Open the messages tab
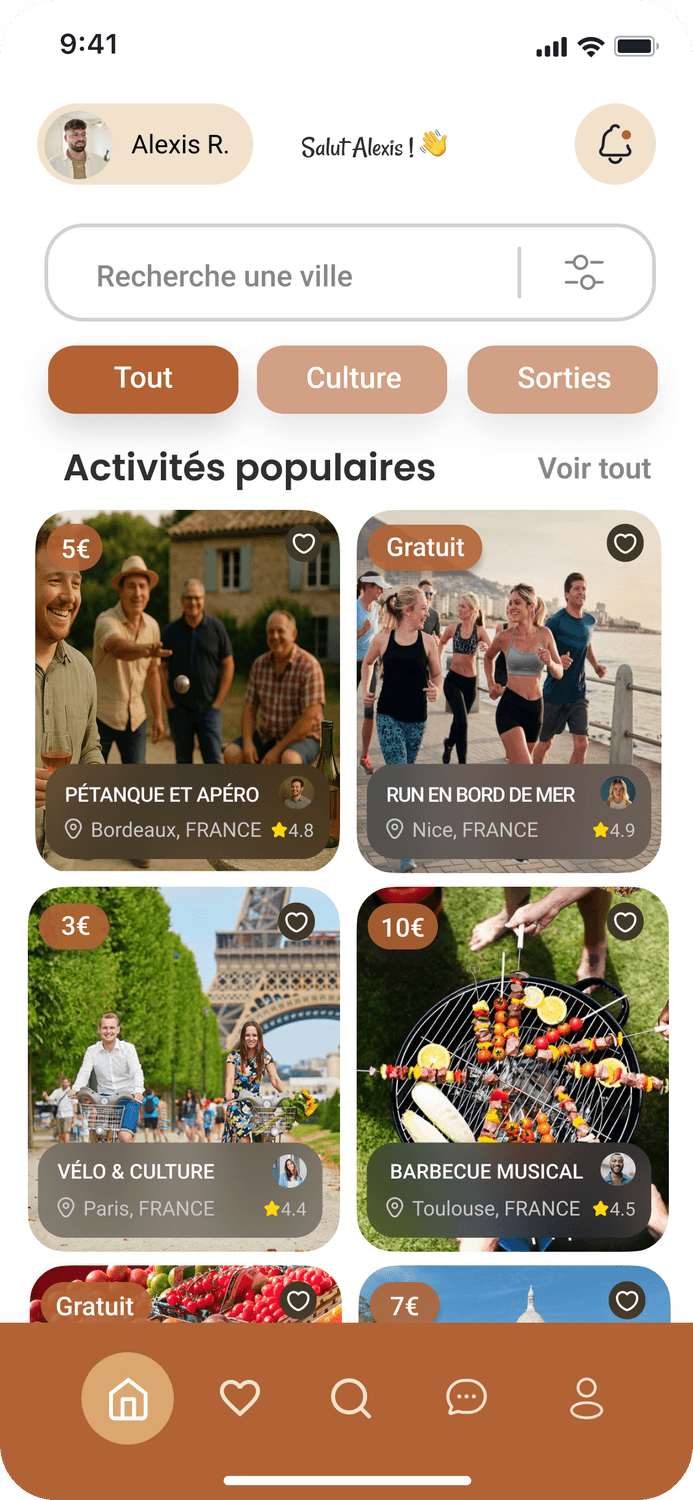The width and height of the screenshot is (693, 1500). 466,1398
